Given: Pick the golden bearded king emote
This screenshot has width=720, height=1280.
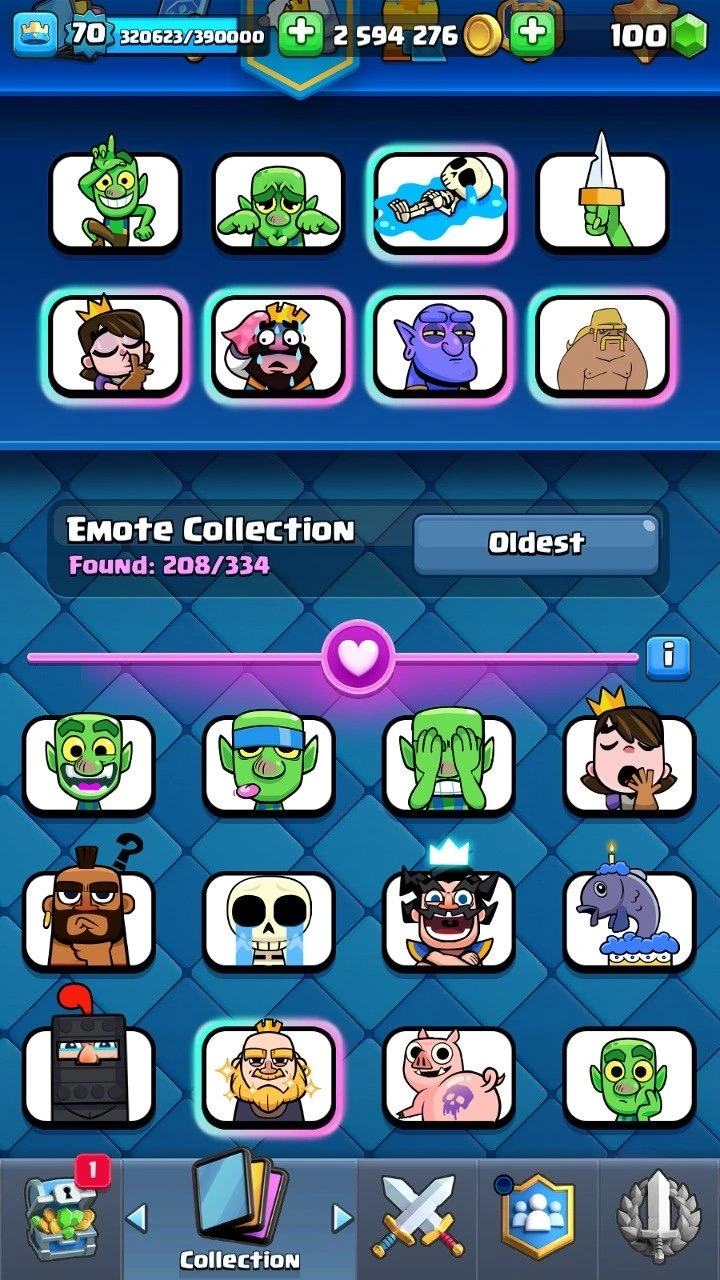Looking at the screenshot, I should [268, 1075].
